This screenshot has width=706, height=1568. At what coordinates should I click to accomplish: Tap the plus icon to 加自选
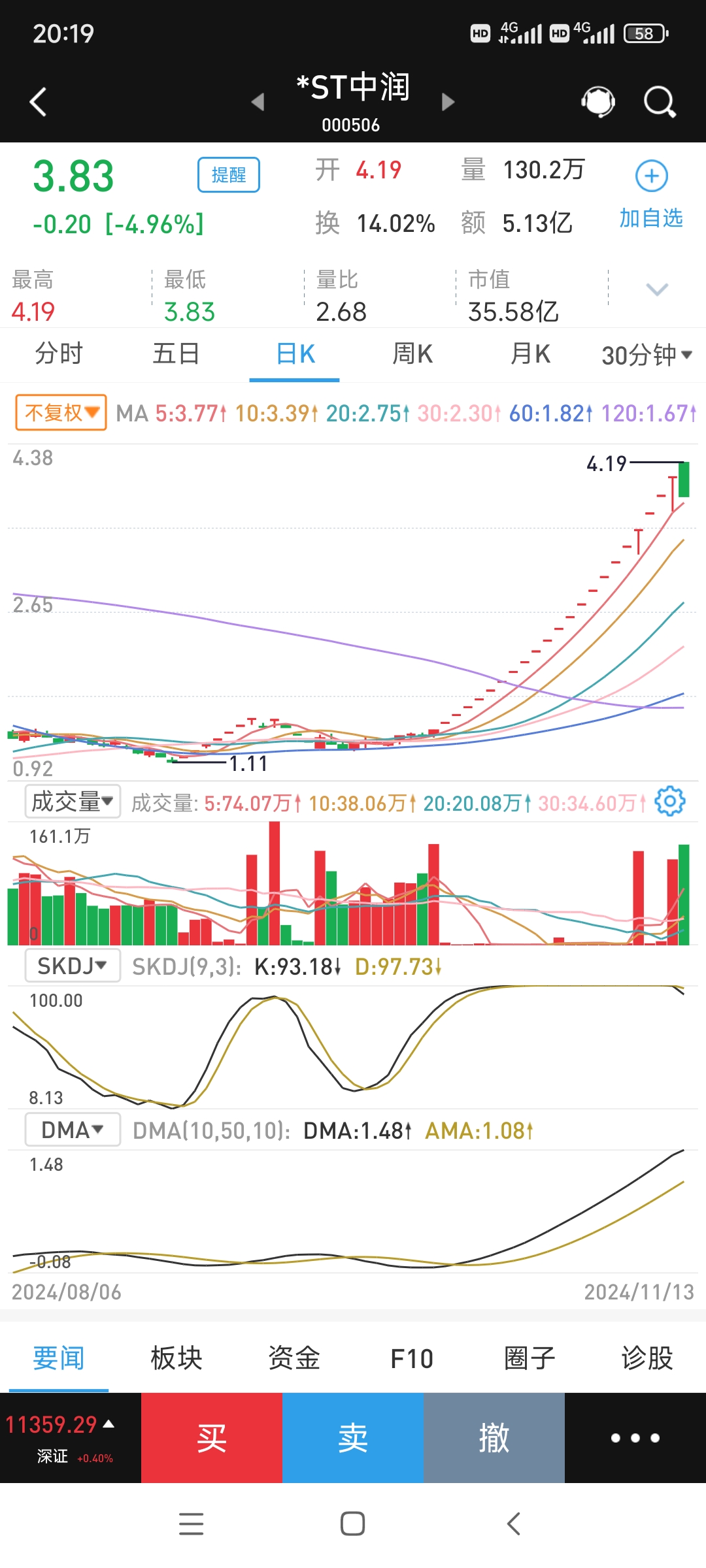pos(650,175)
